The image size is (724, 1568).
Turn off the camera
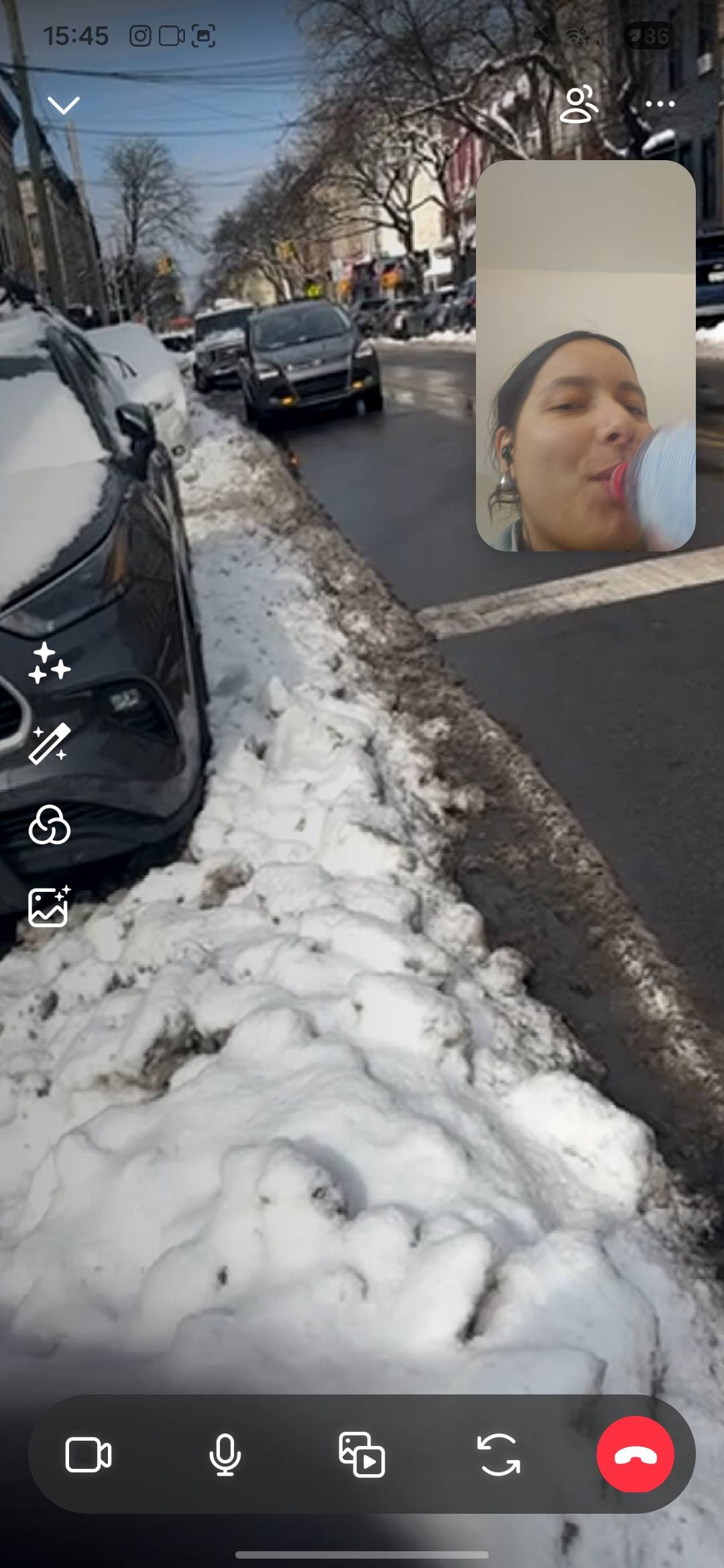click(x=88, y=1455)
